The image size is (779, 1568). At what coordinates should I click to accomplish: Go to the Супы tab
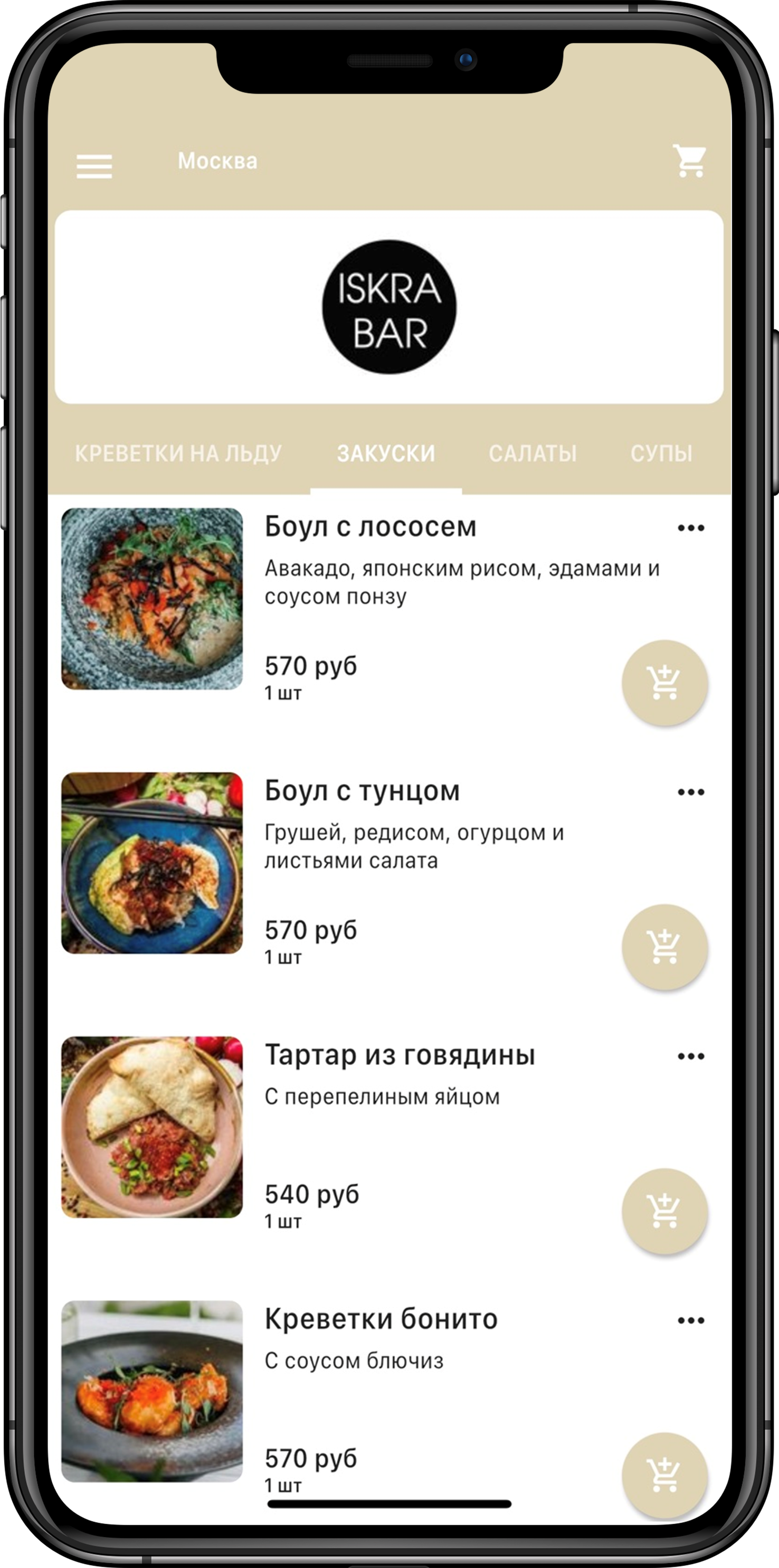661,454
